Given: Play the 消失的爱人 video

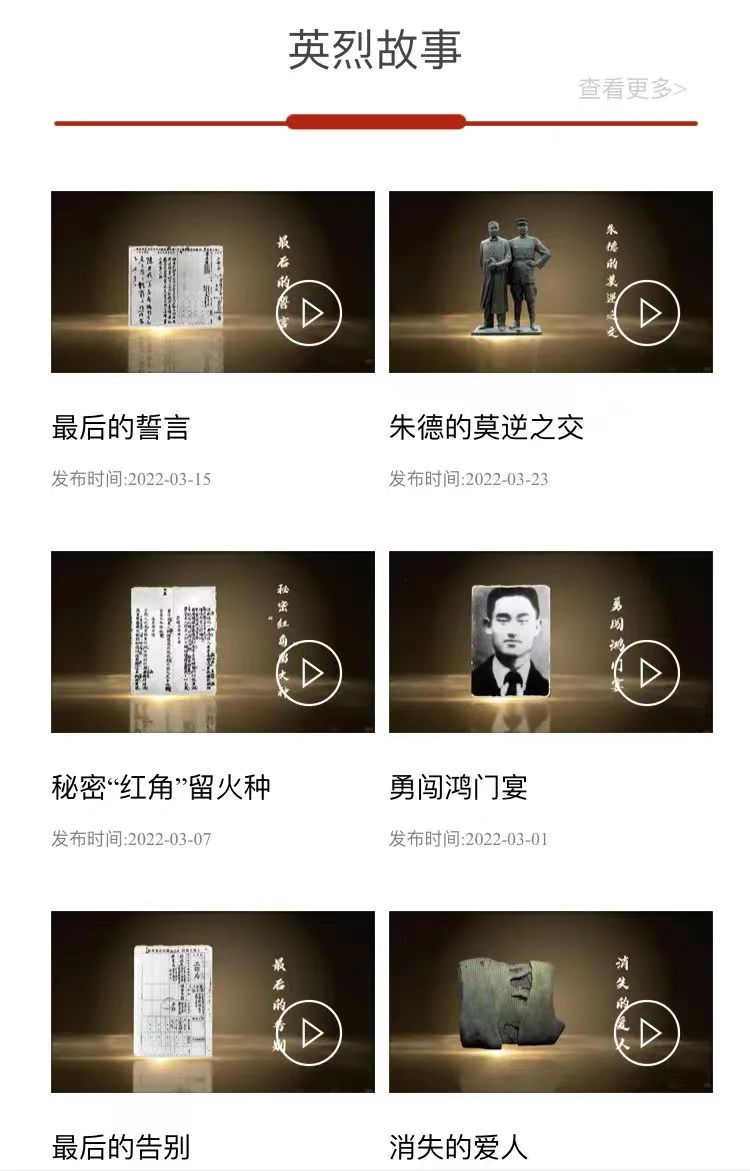Looking at the screenshot, I should pyautogui.click(x=647, y=1033).
